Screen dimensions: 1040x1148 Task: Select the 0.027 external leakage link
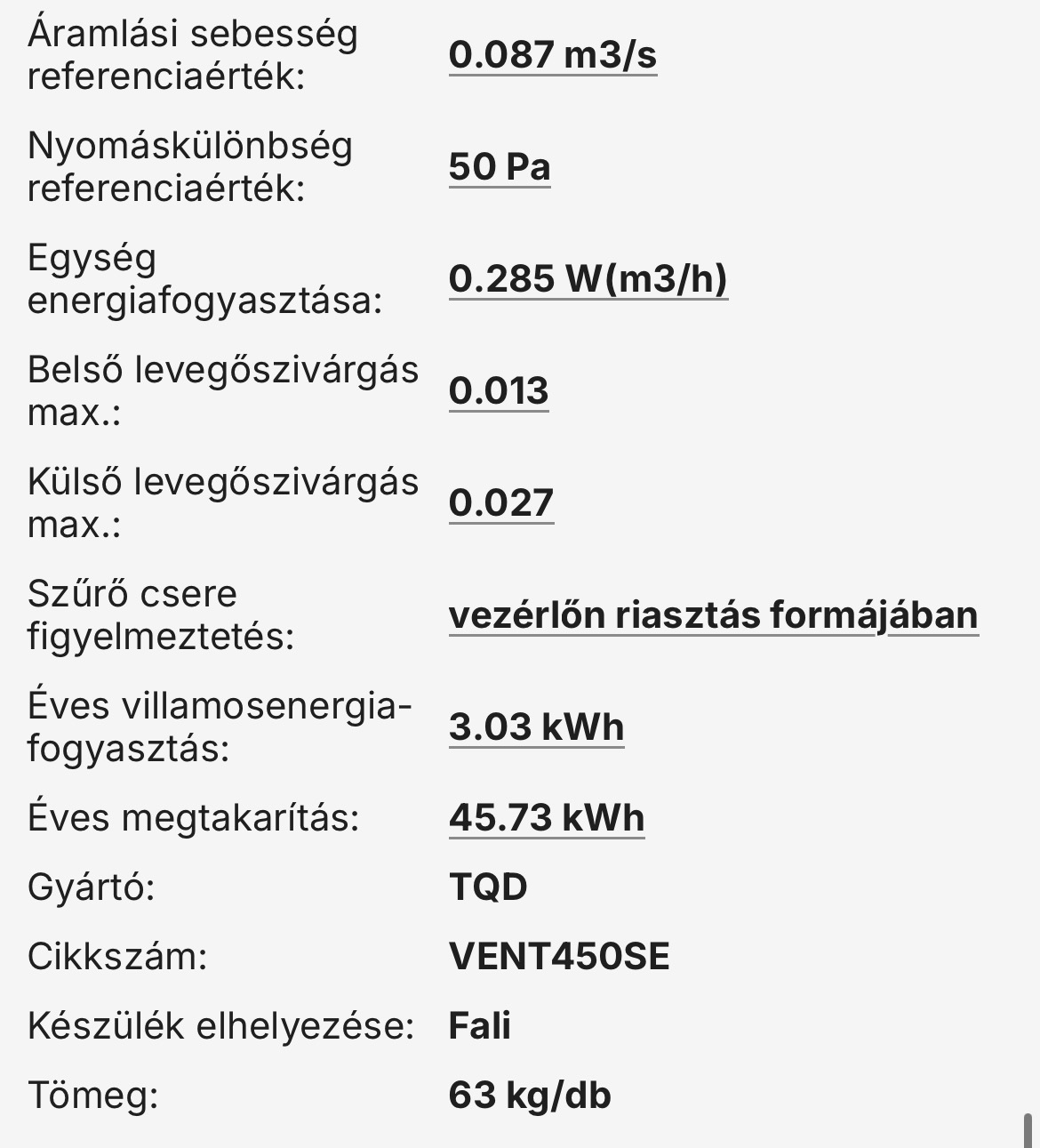pos(501,503)
